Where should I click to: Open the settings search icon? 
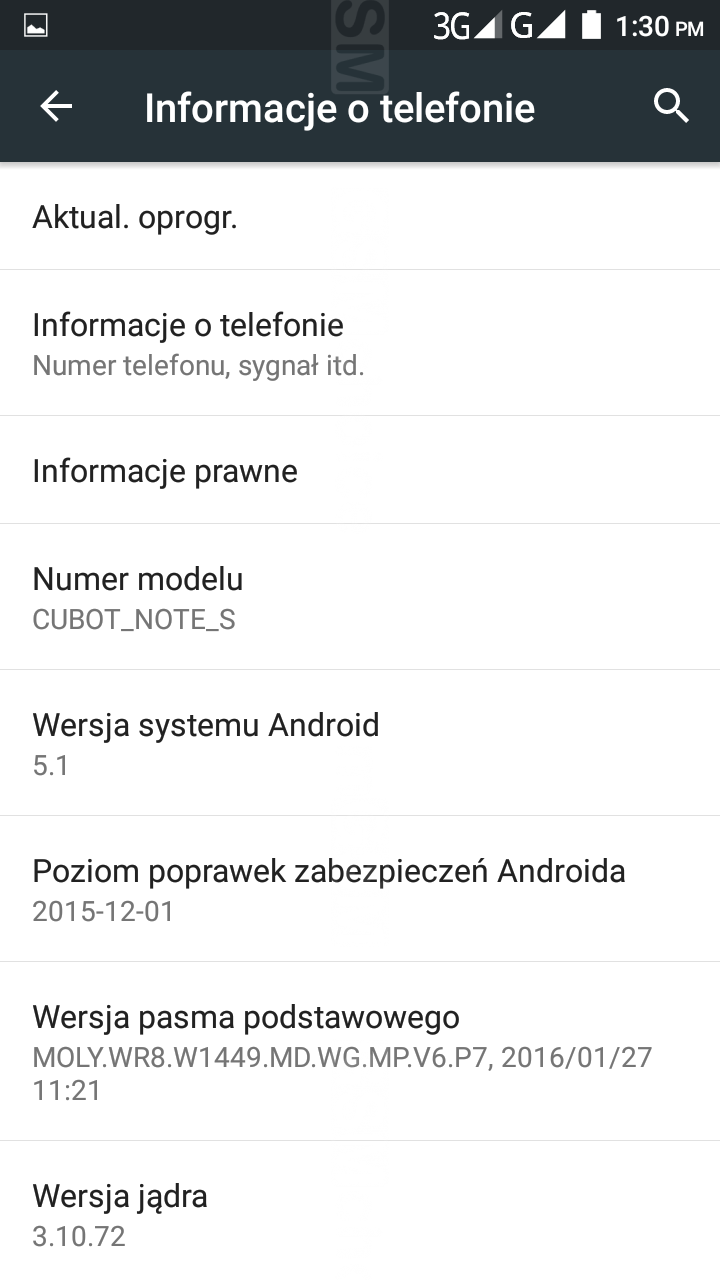pyautogui.click(x=671, y=106)
